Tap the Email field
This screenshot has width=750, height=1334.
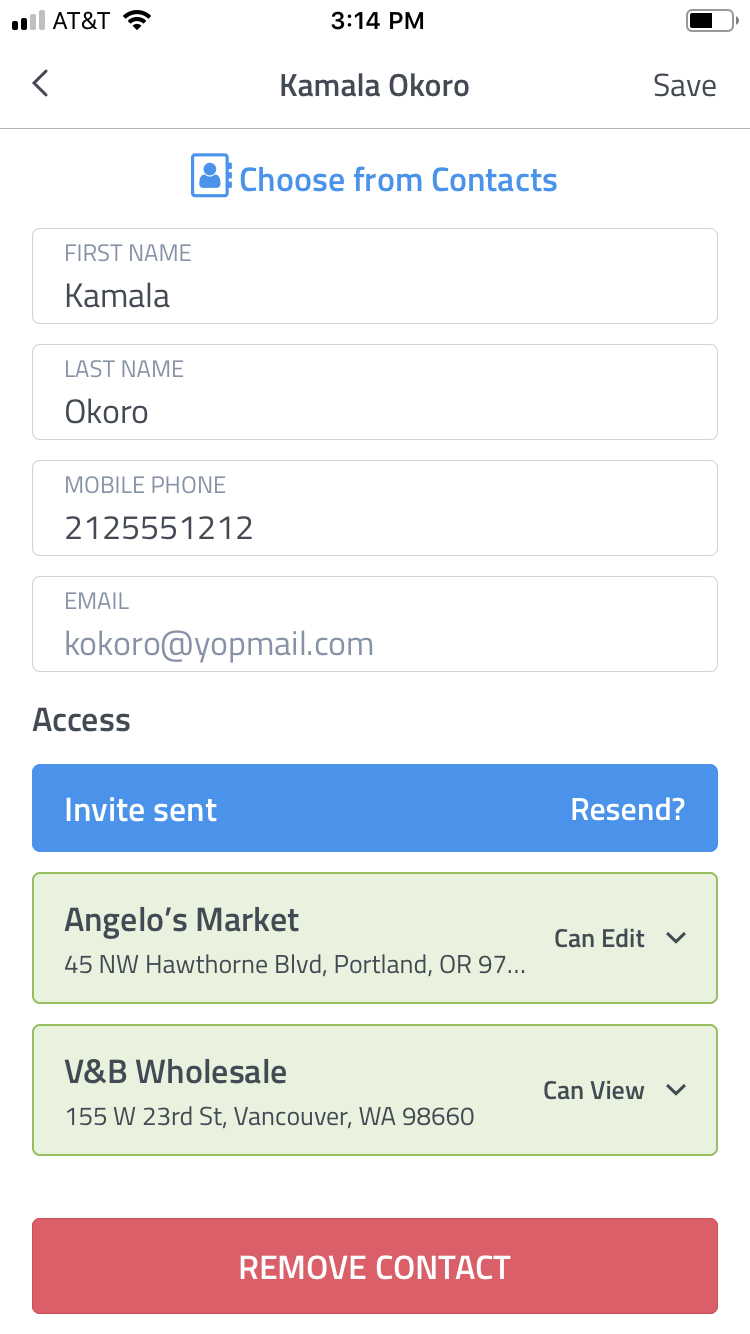click(375, 624)
